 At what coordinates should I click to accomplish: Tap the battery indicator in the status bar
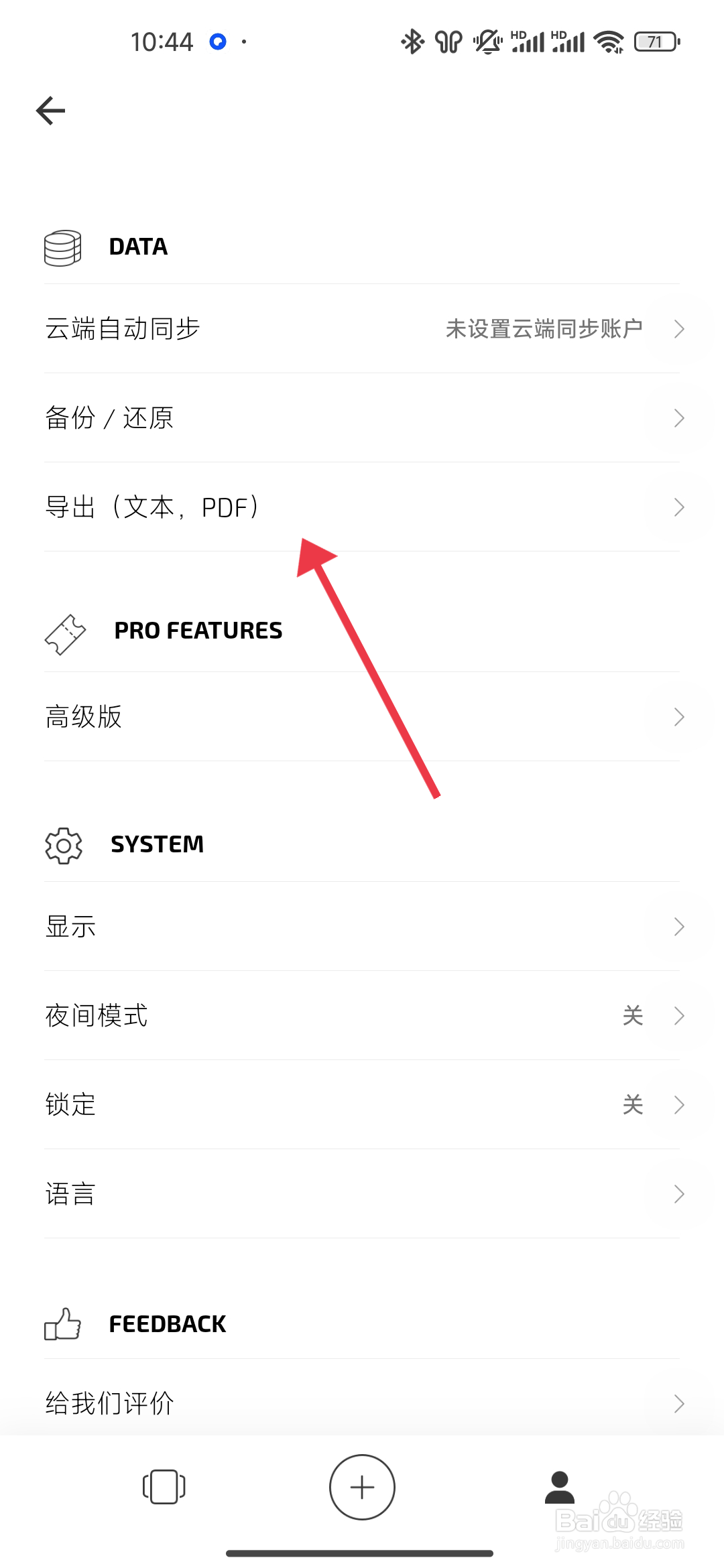tap(654, 41)
